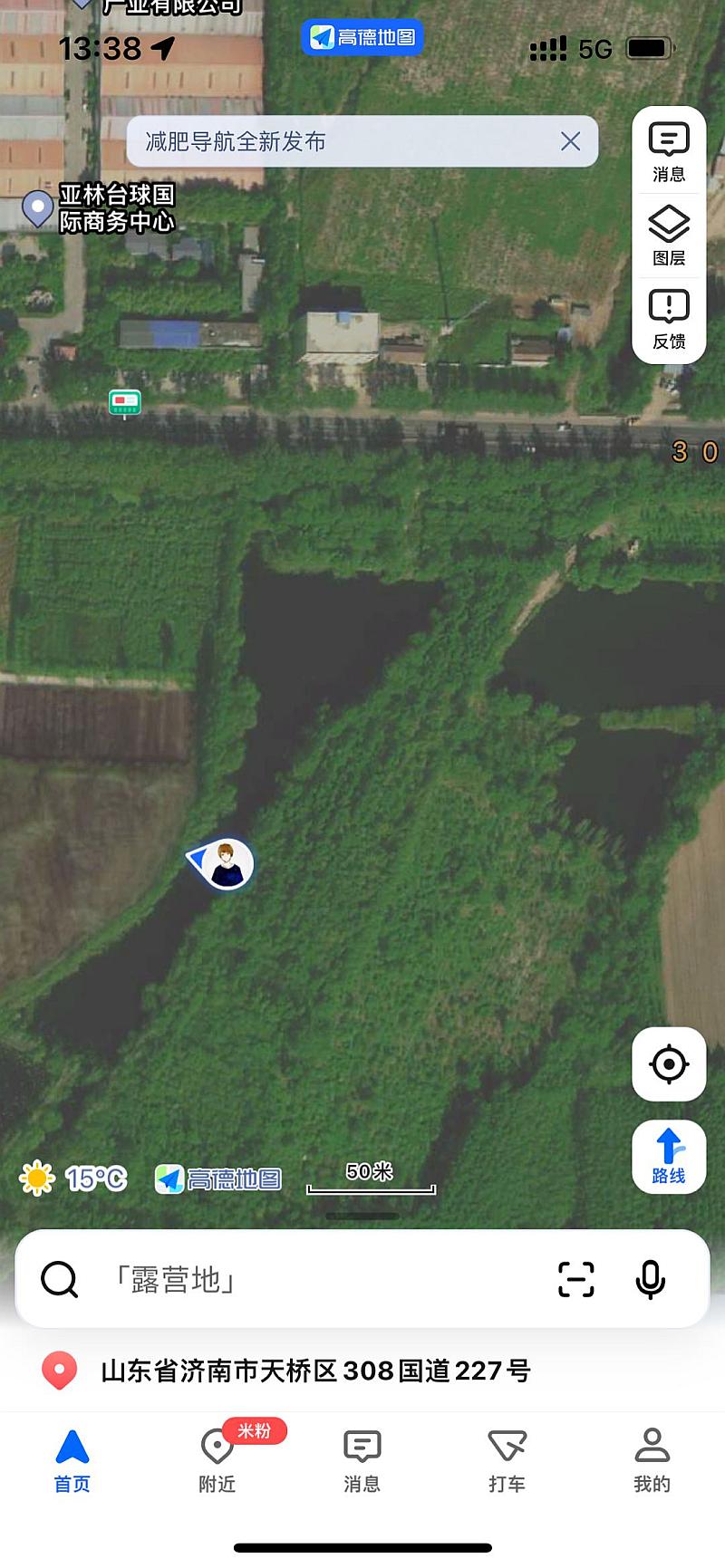Open 路线 route planning
Viewport: 725px width, 1568px height.
point(669,1157)
